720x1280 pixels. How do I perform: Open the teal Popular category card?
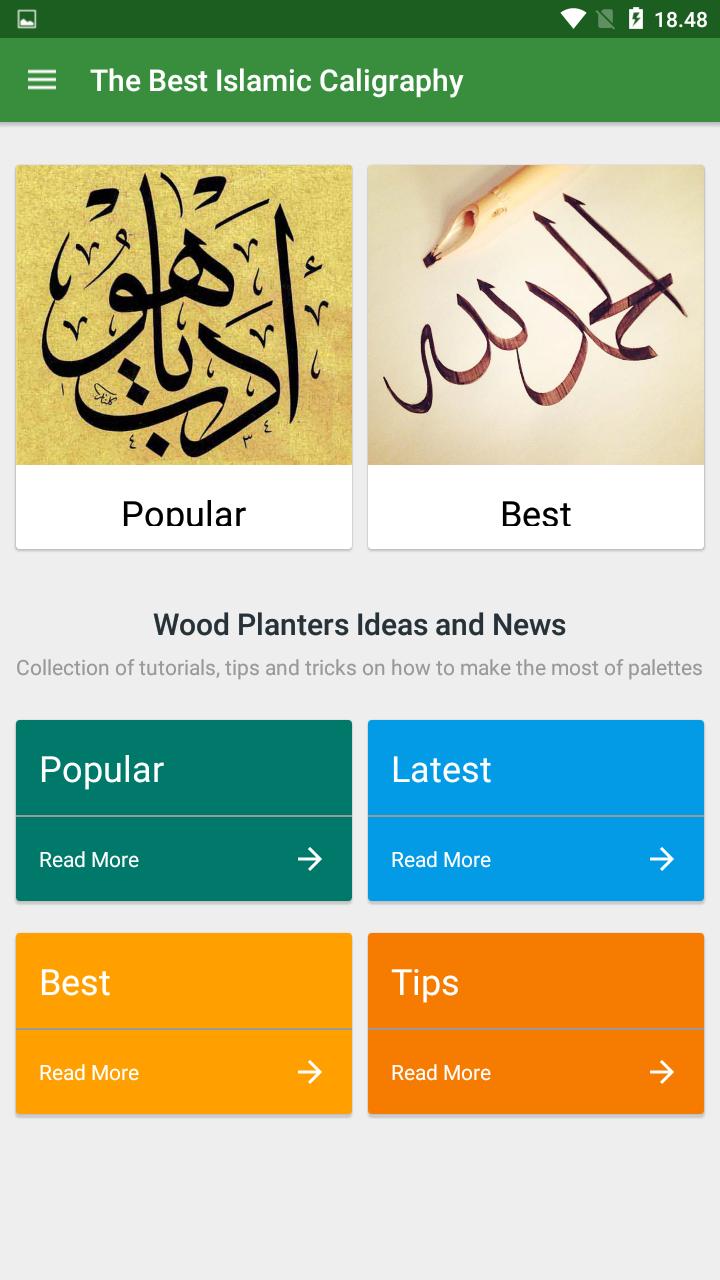(183, 768)
